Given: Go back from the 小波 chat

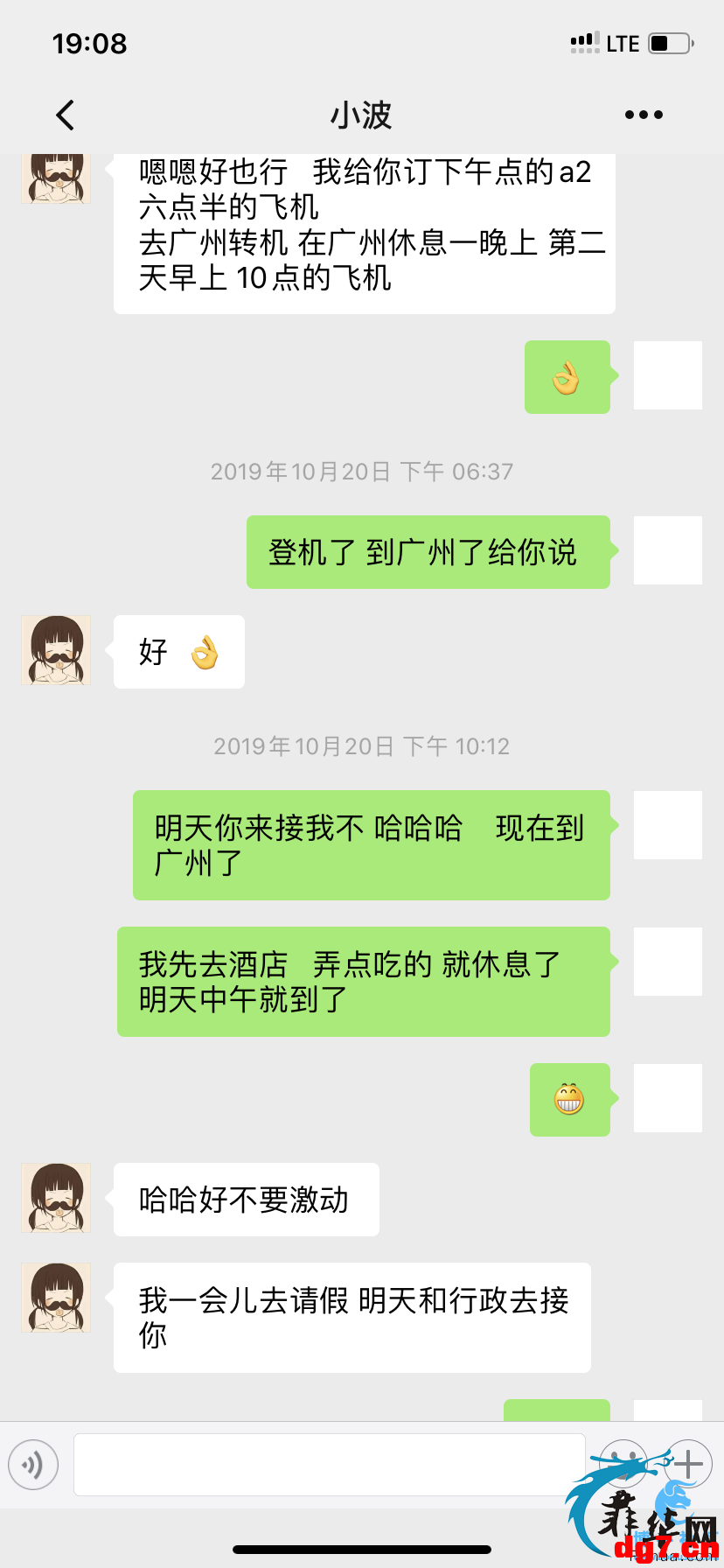Looking at the screenshot, I should (66, 115).
